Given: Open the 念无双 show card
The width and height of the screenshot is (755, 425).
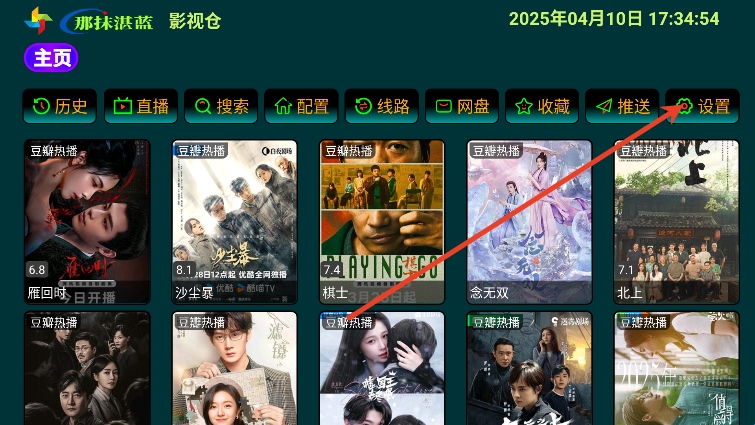Looking at the screenshot, I should (x=529, y=222).
